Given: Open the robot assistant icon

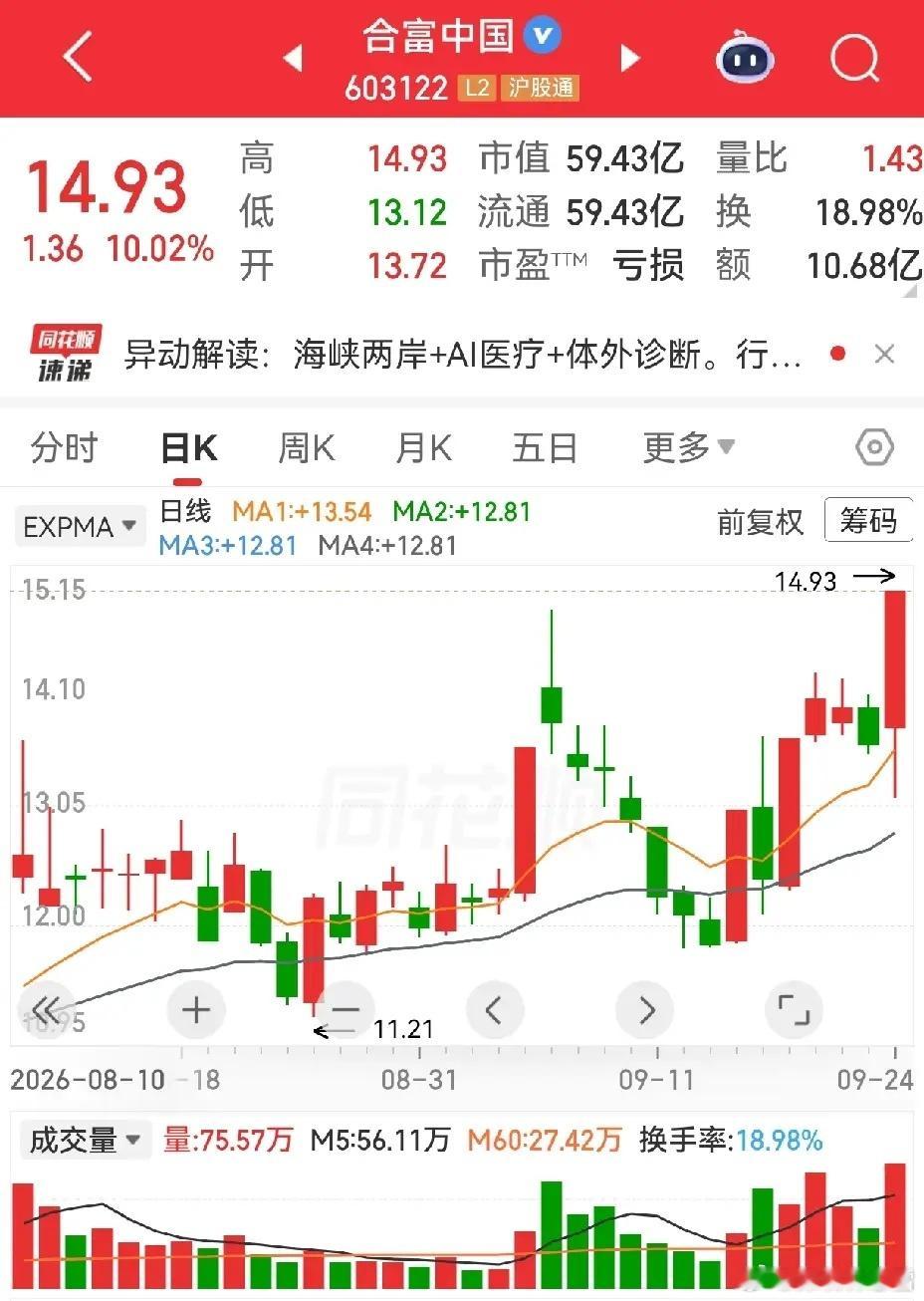Looking at the screenshot, I should pos(745,57).
